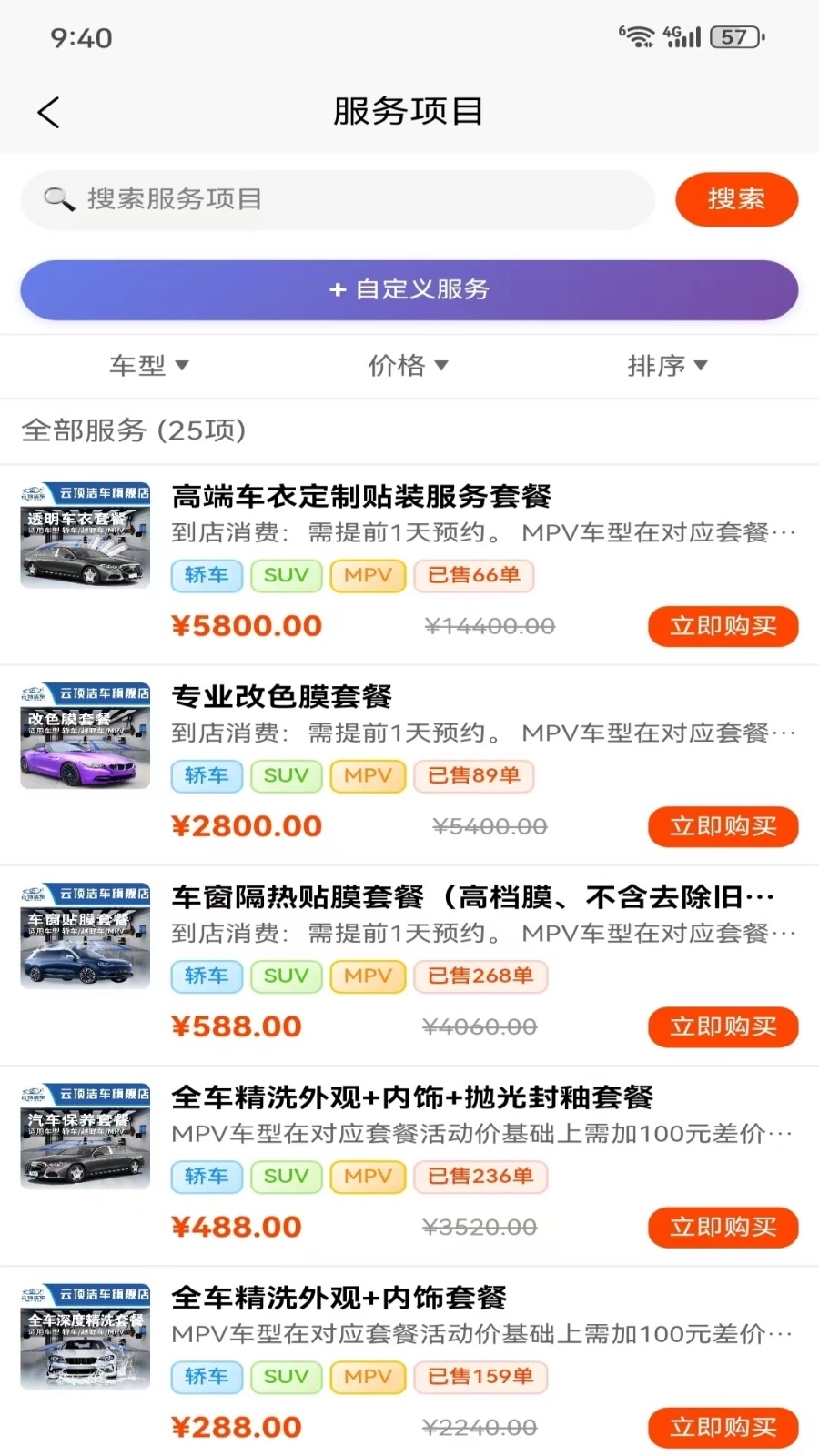This screenshot has width=819, height=1456.
Task: Tap the back arrow to leave 服务项目
Action: (x=45, y=112)
